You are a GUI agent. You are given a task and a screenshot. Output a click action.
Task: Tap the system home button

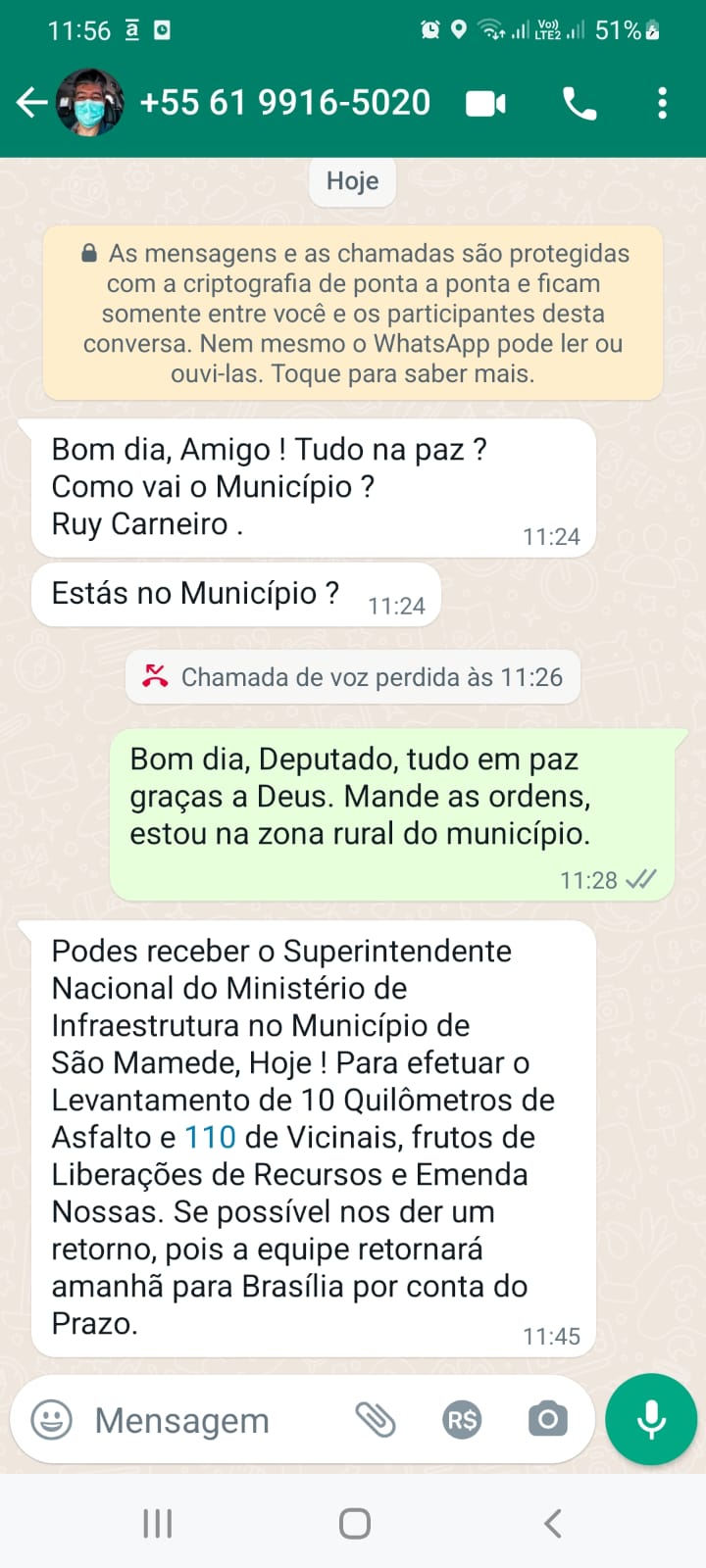click(x=354, y=1523)
